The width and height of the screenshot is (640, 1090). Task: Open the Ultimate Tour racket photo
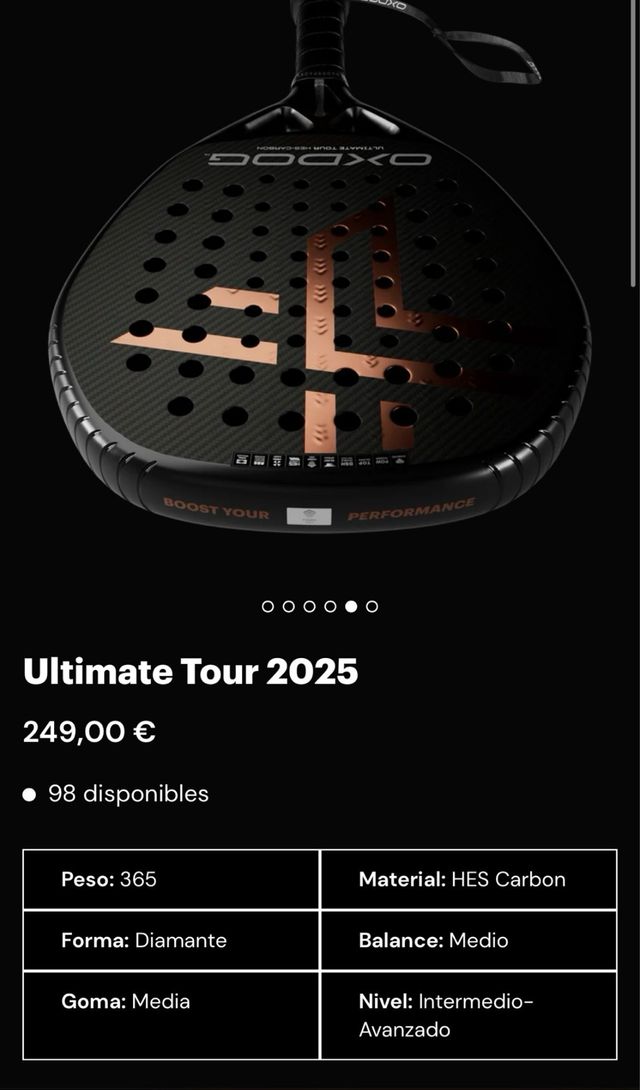pyautogui.click(x=320, y=300)
